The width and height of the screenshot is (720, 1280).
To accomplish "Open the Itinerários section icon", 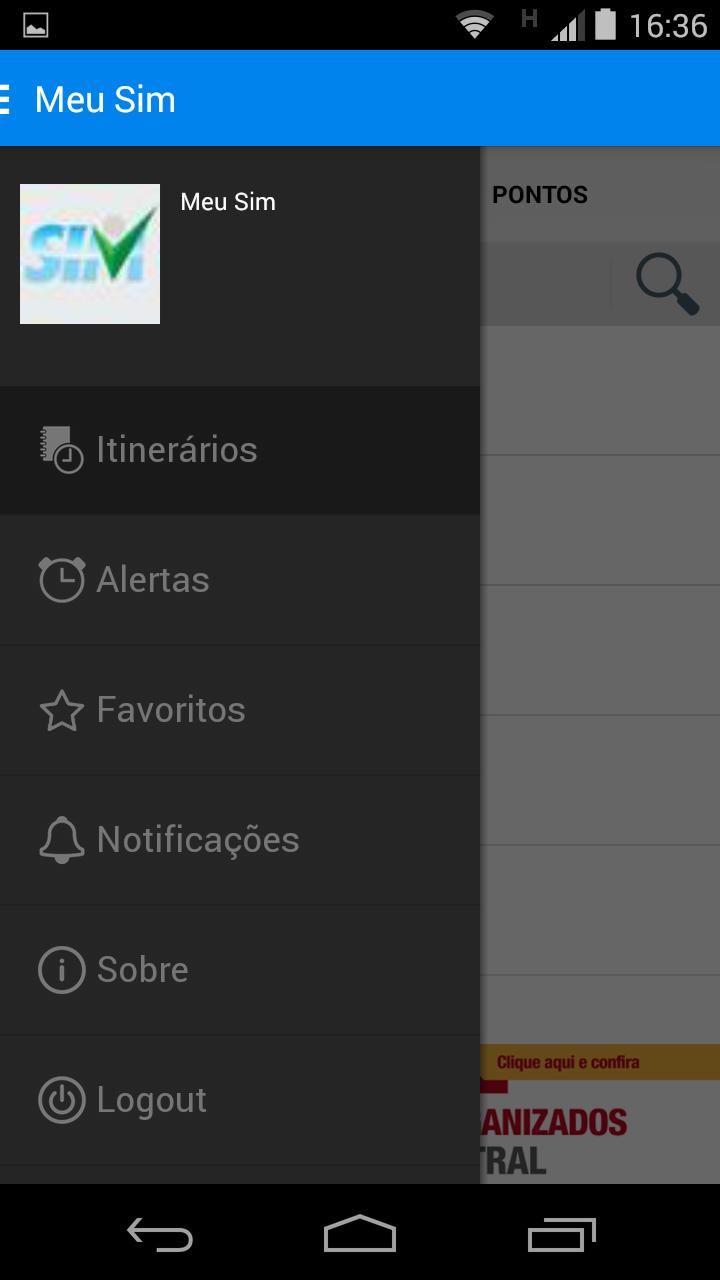I will point(60,449).
